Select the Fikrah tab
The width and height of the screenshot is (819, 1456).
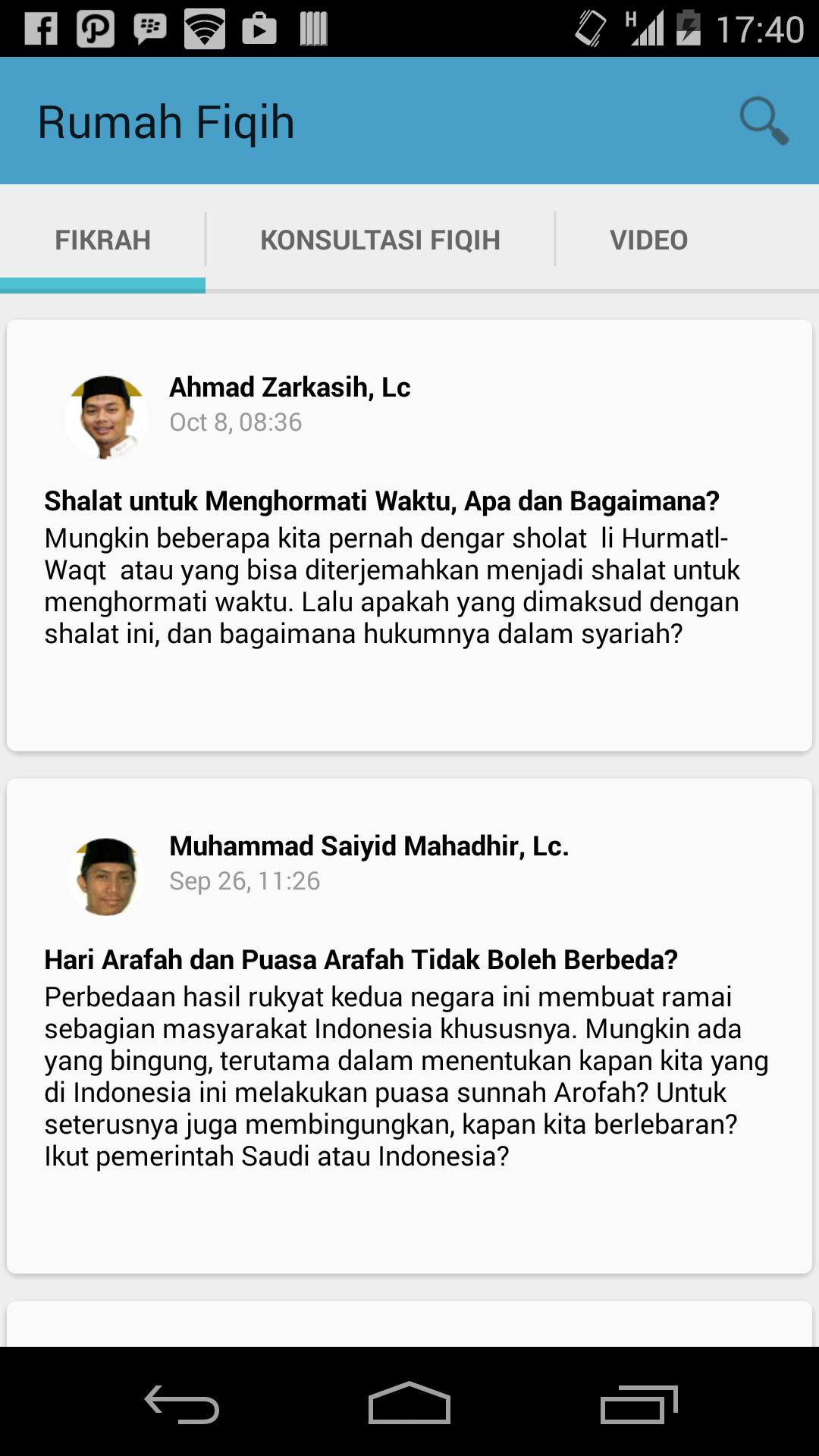click(103, 240)
